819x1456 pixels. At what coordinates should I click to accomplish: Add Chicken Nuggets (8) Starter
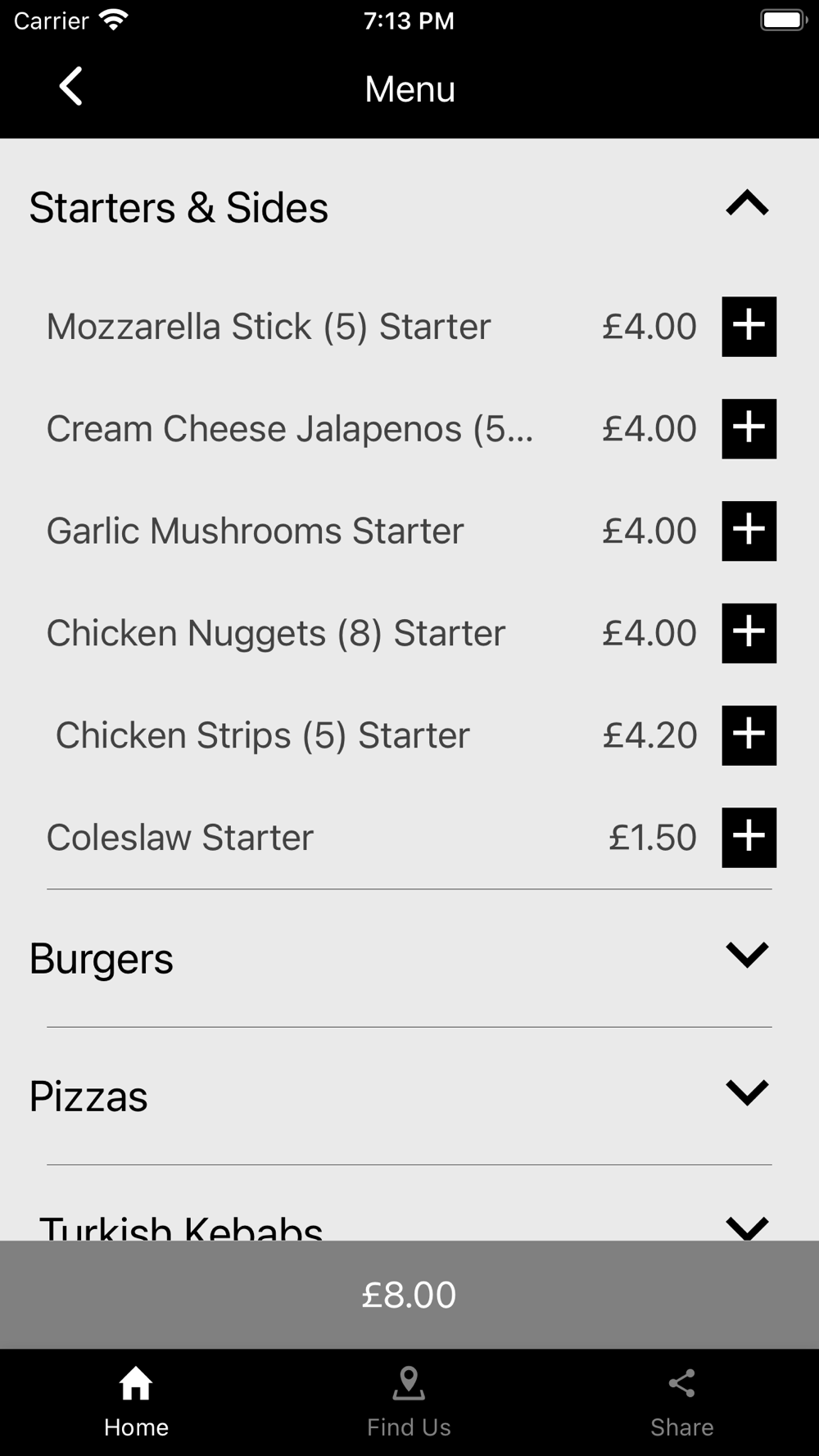[749, 633]
